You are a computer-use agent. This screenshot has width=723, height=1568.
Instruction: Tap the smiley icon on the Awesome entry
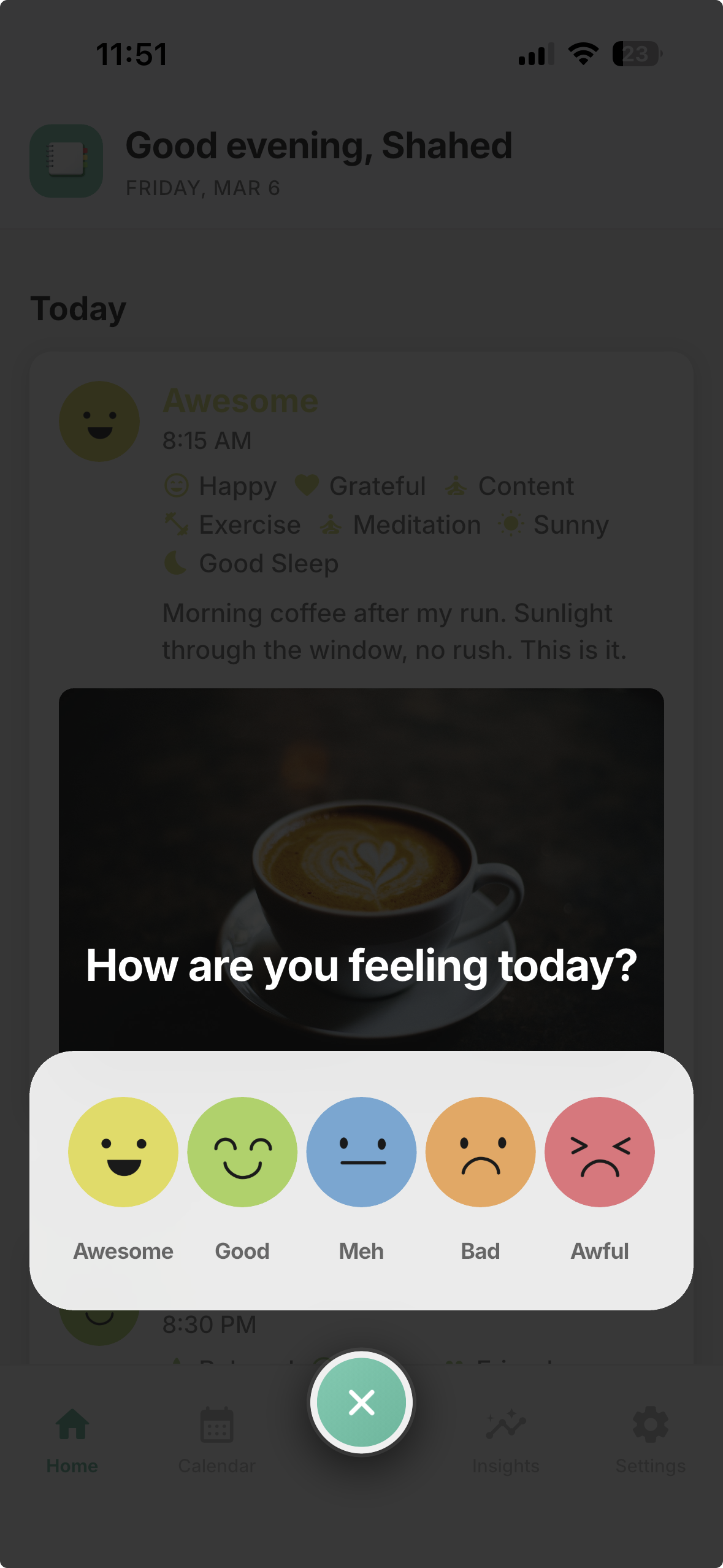[99, 421]
